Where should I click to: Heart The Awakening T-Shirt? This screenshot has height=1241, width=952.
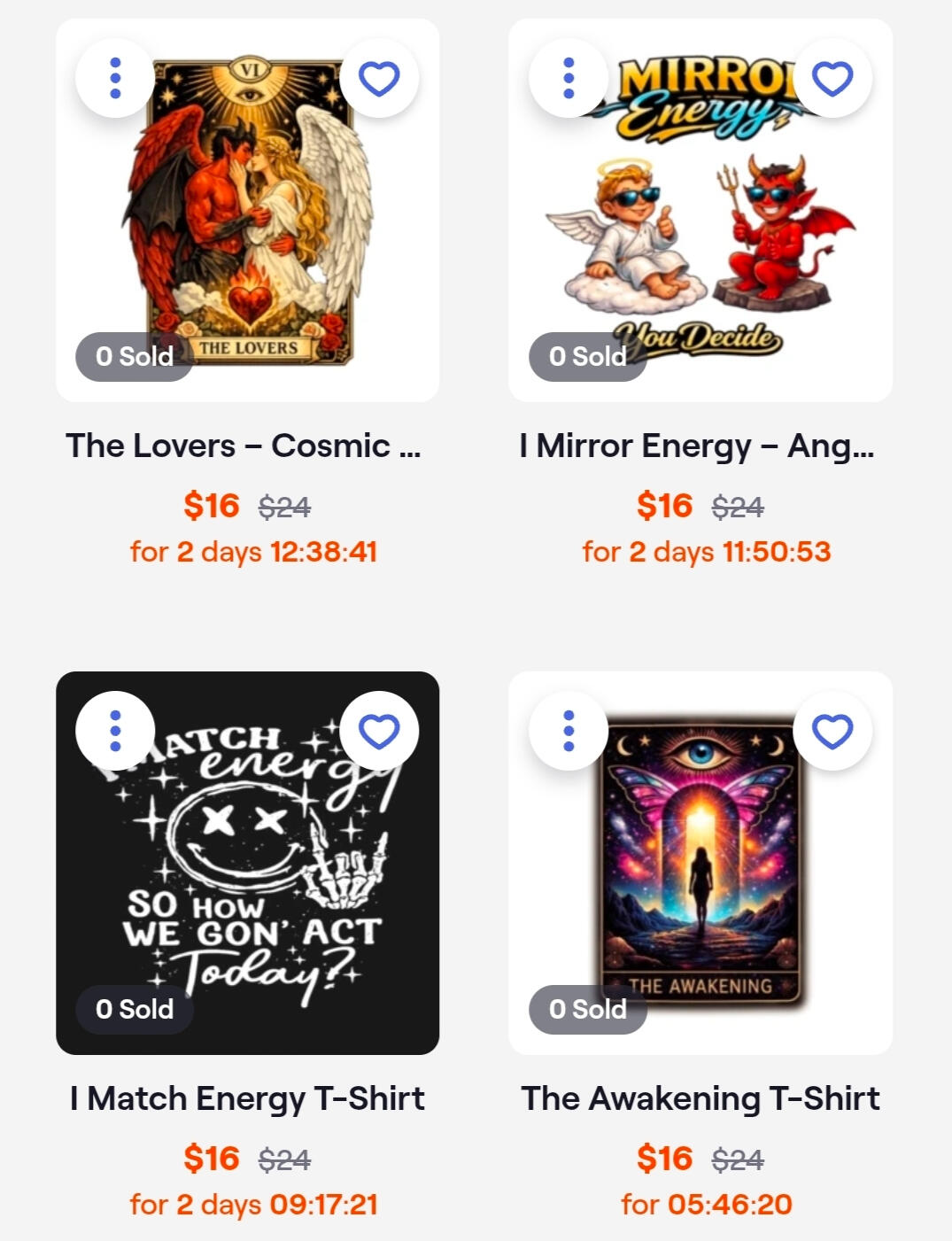pos(832,731)
